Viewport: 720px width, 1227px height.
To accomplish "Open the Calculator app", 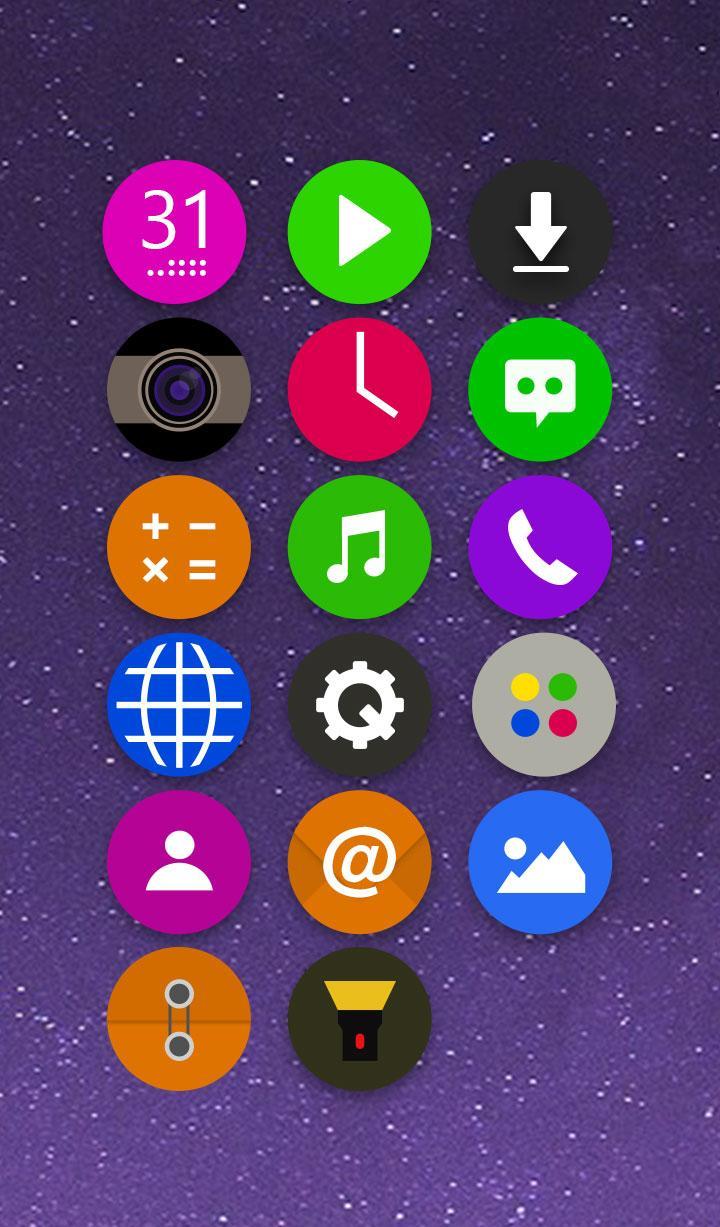I will click(178, 546).
